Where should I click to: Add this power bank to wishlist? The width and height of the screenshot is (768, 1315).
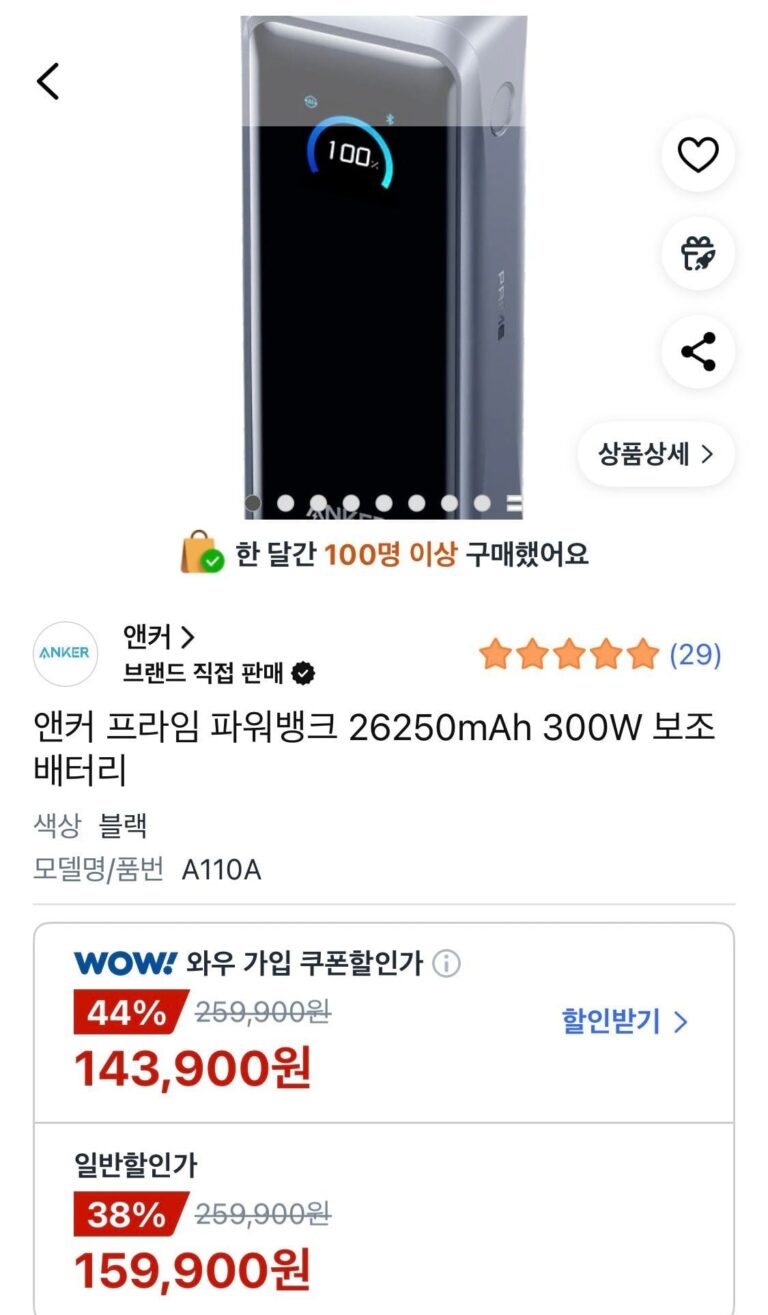(x=698, y=155)
